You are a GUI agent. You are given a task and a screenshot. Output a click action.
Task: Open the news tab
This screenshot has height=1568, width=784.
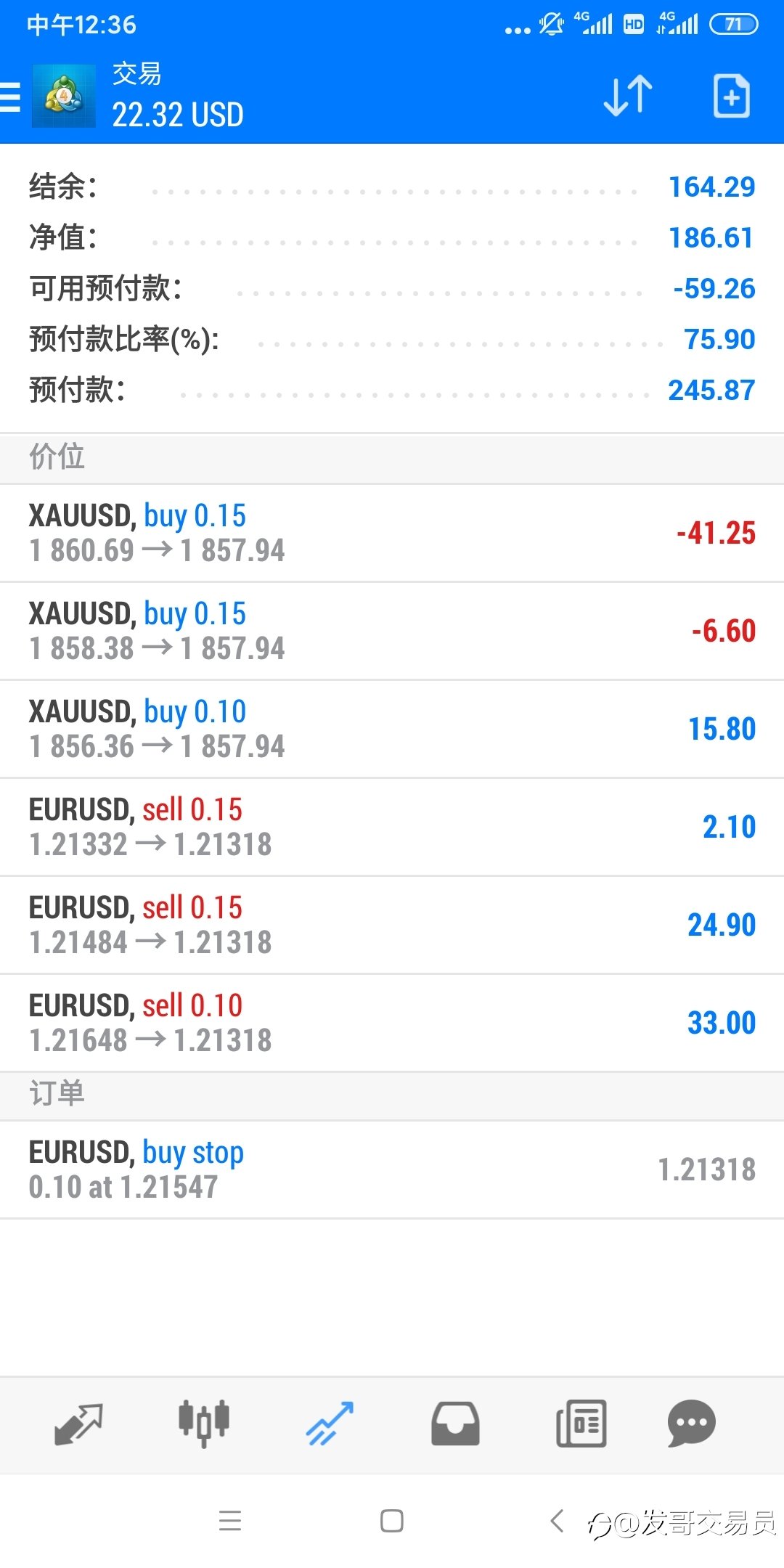pos(581,1424)
